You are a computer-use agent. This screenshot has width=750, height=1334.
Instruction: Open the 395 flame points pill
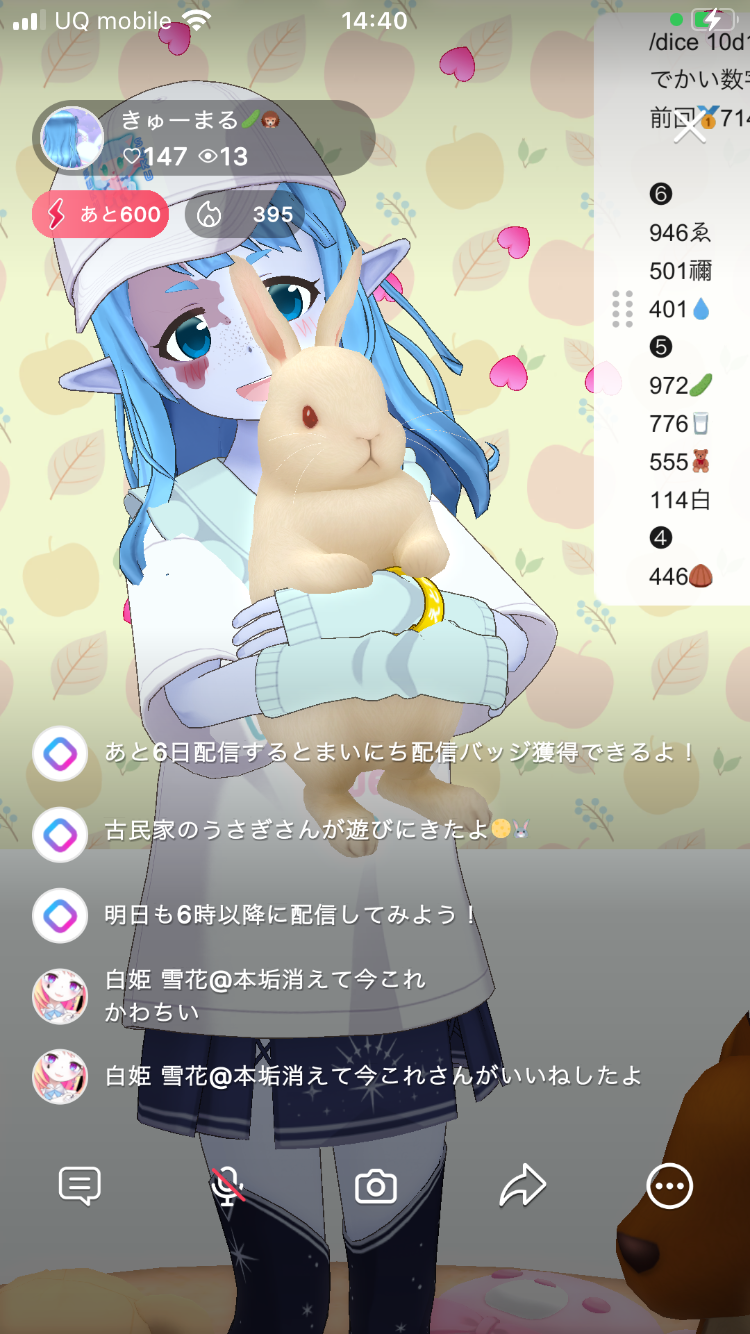click(x=245, y=214)
